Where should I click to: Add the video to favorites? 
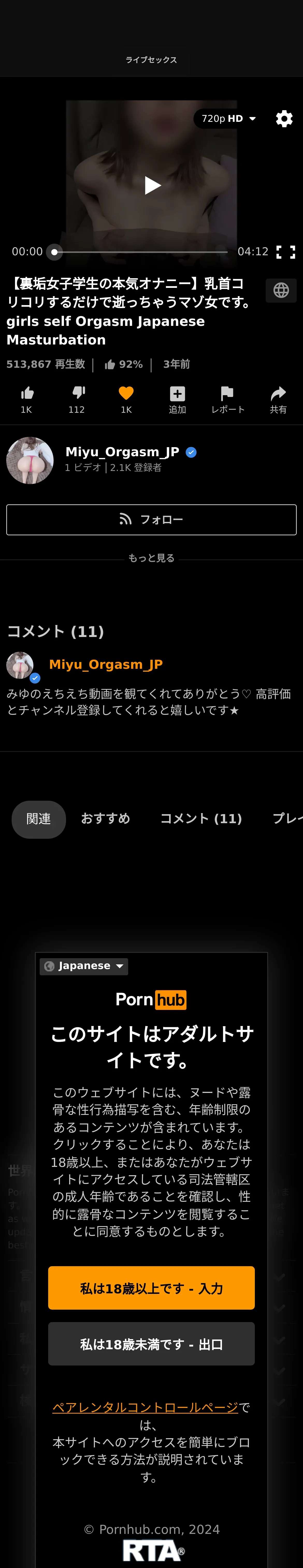pos(126,399)
